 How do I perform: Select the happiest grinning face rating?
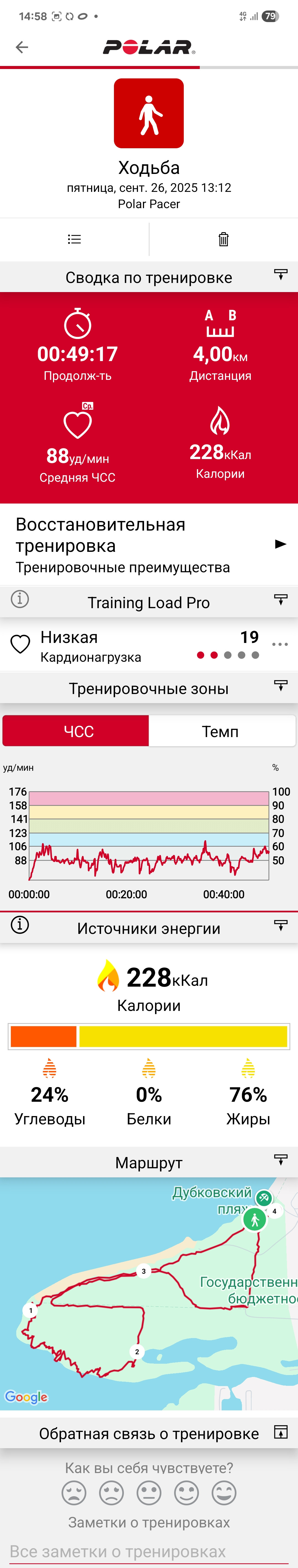(224, 1493)
